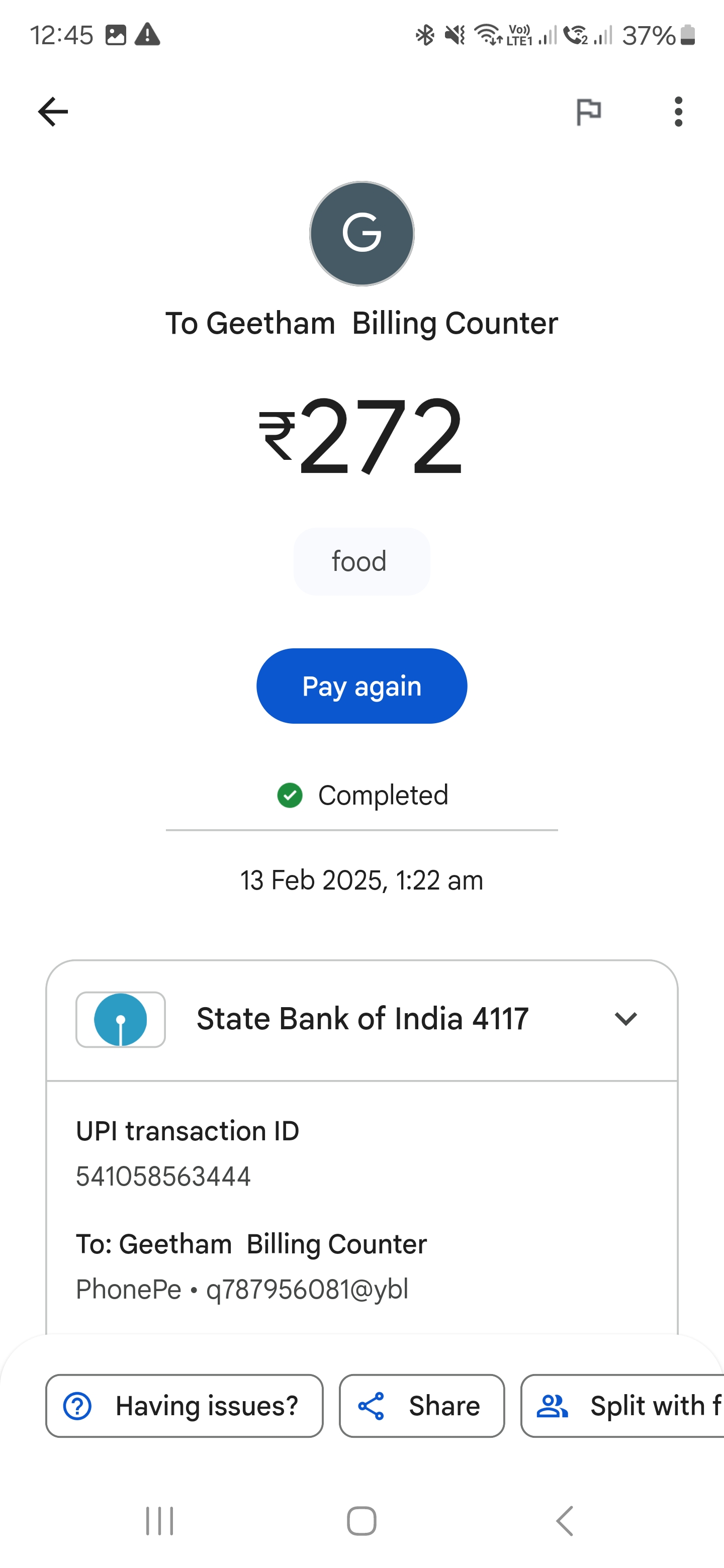Tap the flag report icon

click(589, 112)
